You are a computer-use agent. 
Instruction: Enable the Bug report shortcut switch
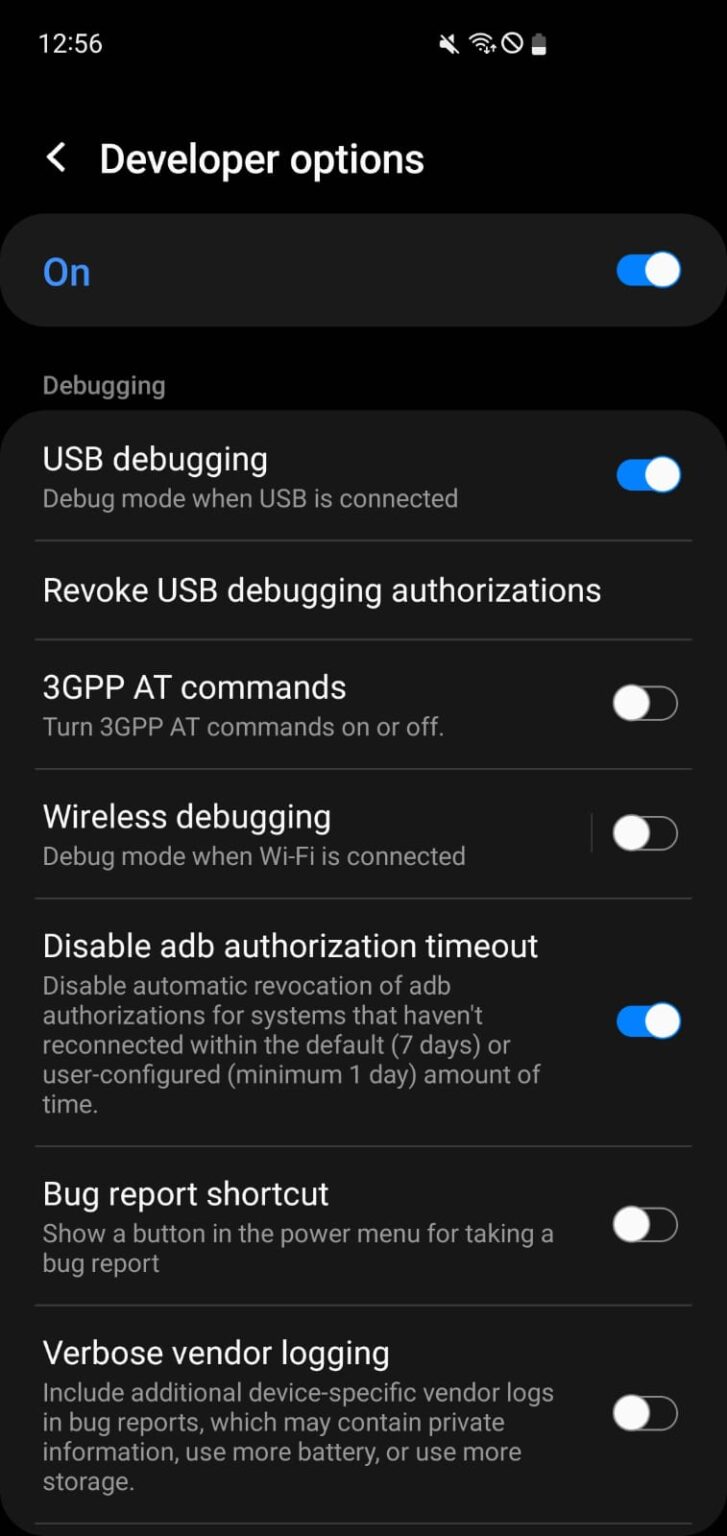coord(645,1225)
